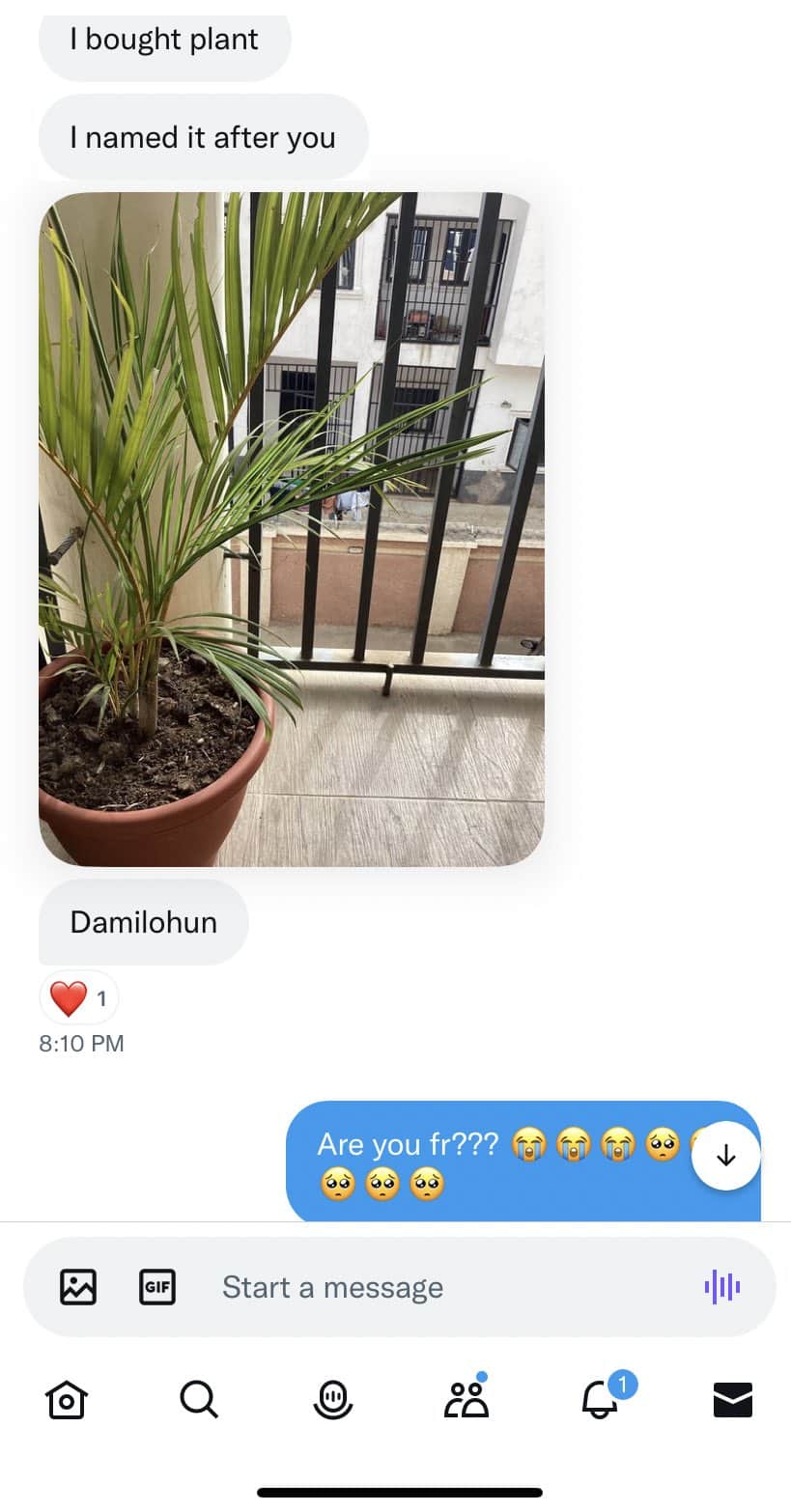The width and height of the screenshot is (791, 1512).
Task: Tap the heart reaction under Damilohun
Action: 78,998
